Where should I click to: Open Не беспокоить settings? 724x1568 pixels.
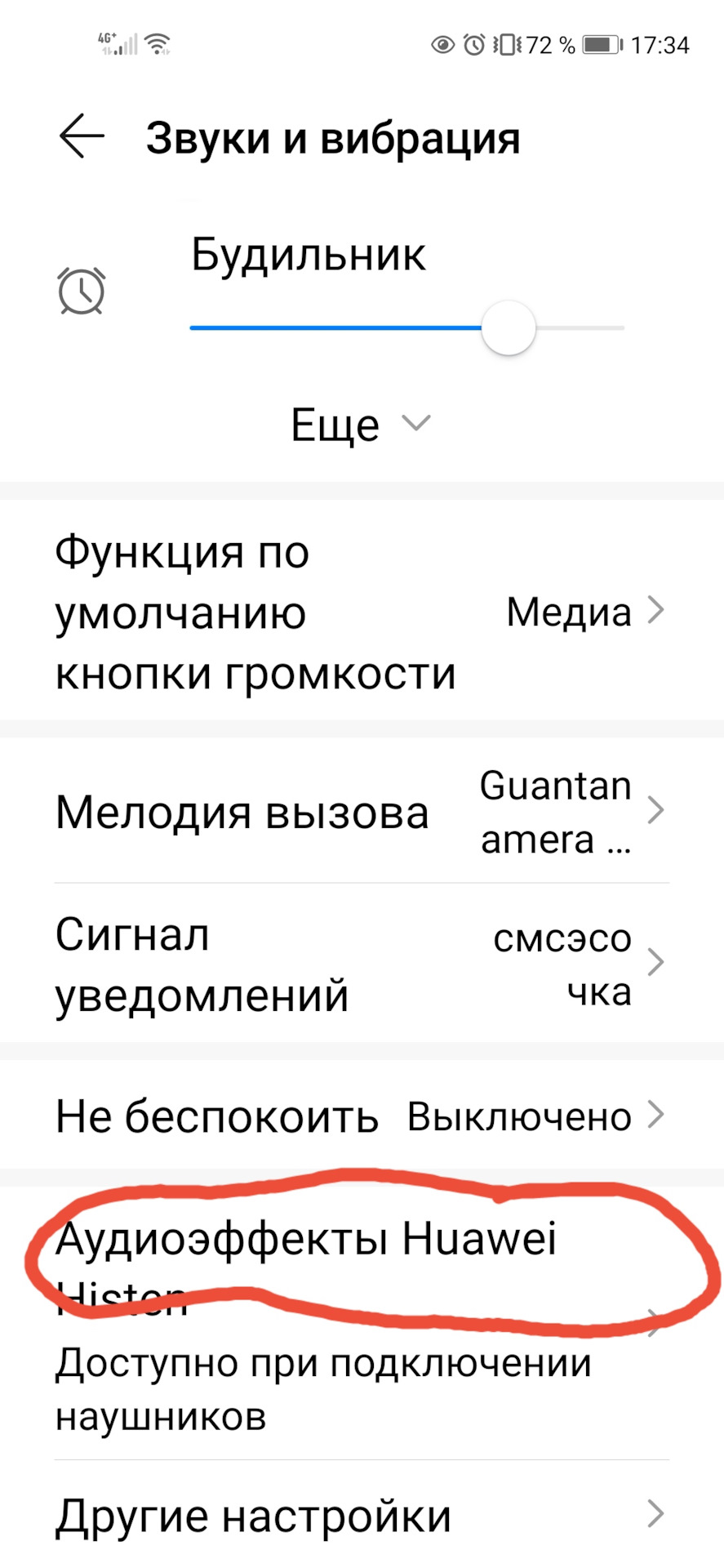point(361,1116)
